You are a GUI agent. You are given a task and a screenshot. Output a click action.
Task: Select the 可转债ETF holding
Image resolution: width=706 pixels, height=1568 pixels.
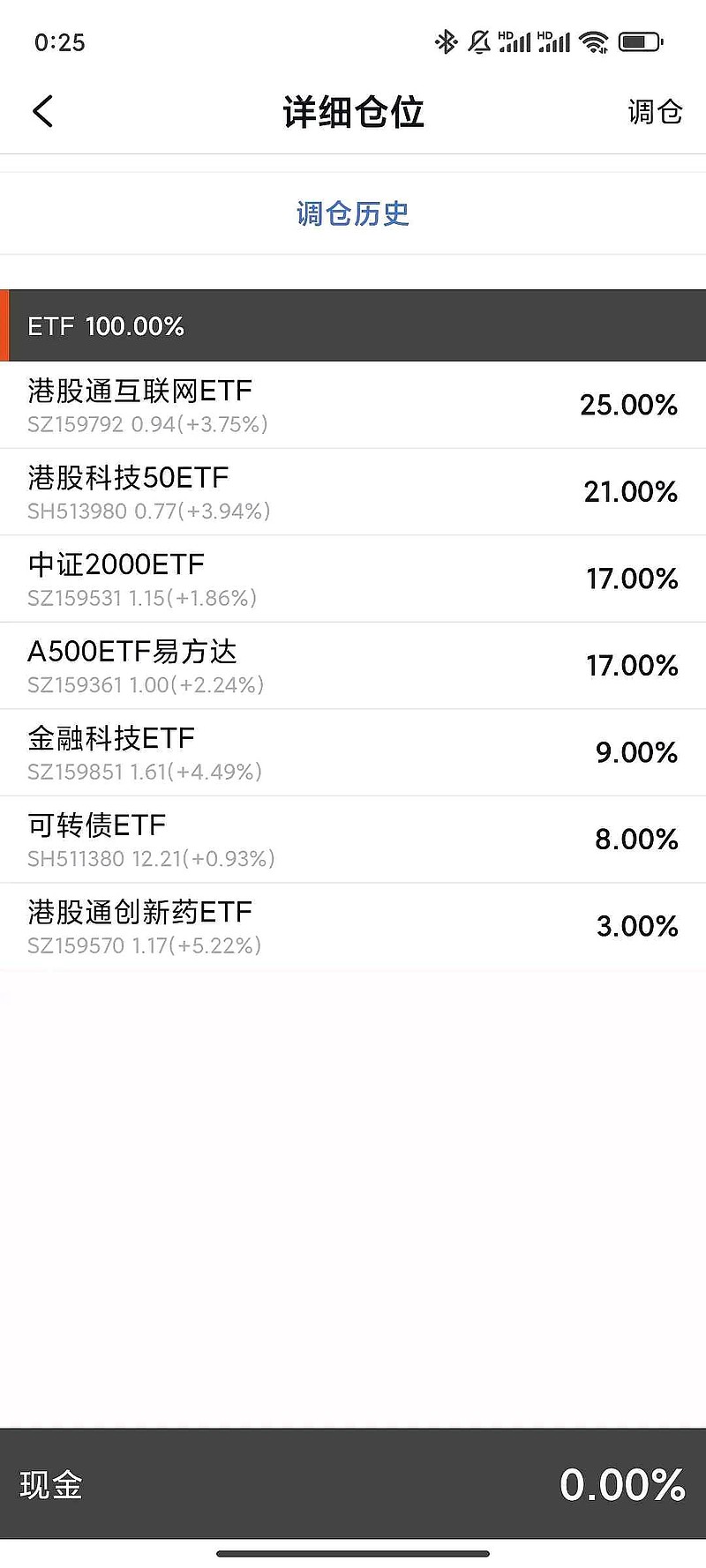pyautogui.click(x=353, y=838)
